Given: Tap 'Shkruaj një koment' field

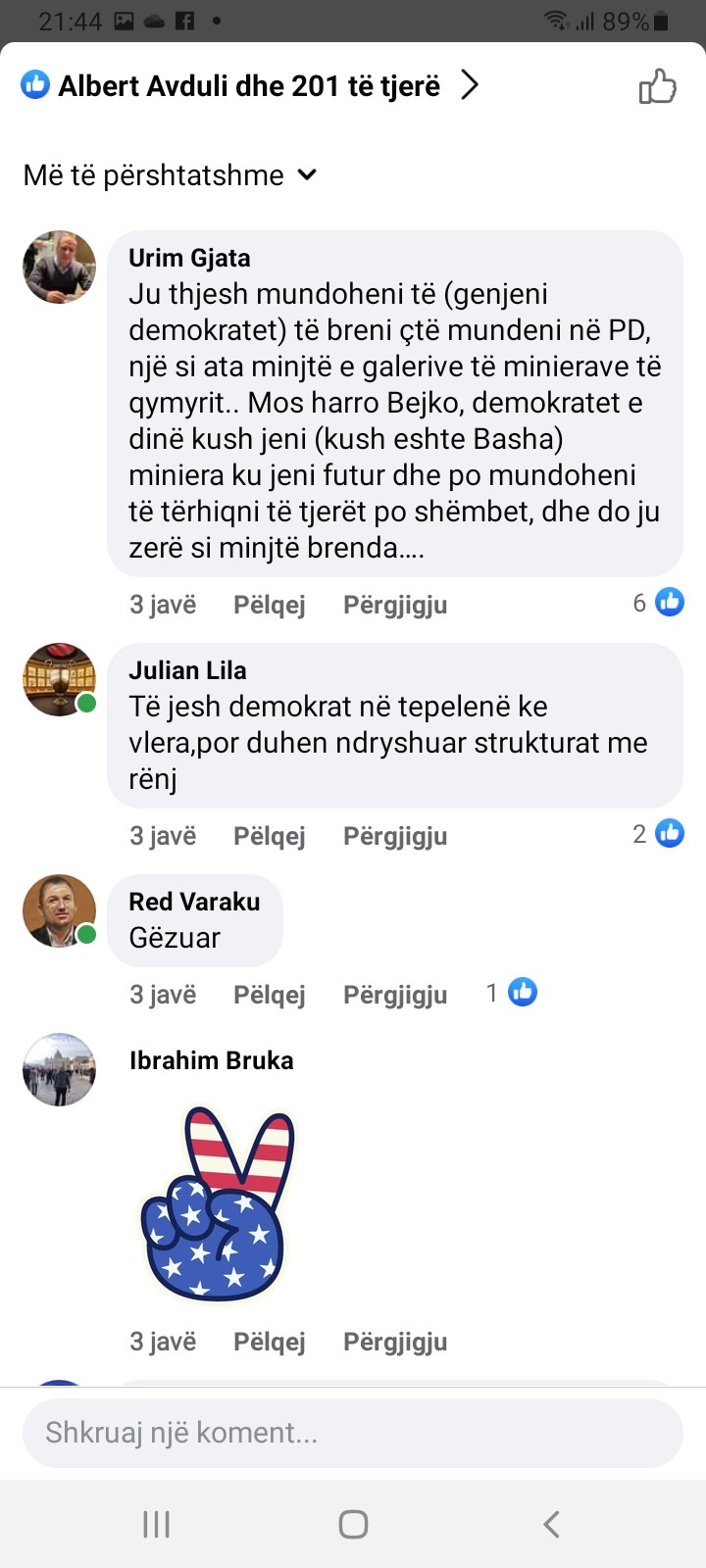Looking at the screenshot, I should pyautogui.click(x=353, y=1433).
